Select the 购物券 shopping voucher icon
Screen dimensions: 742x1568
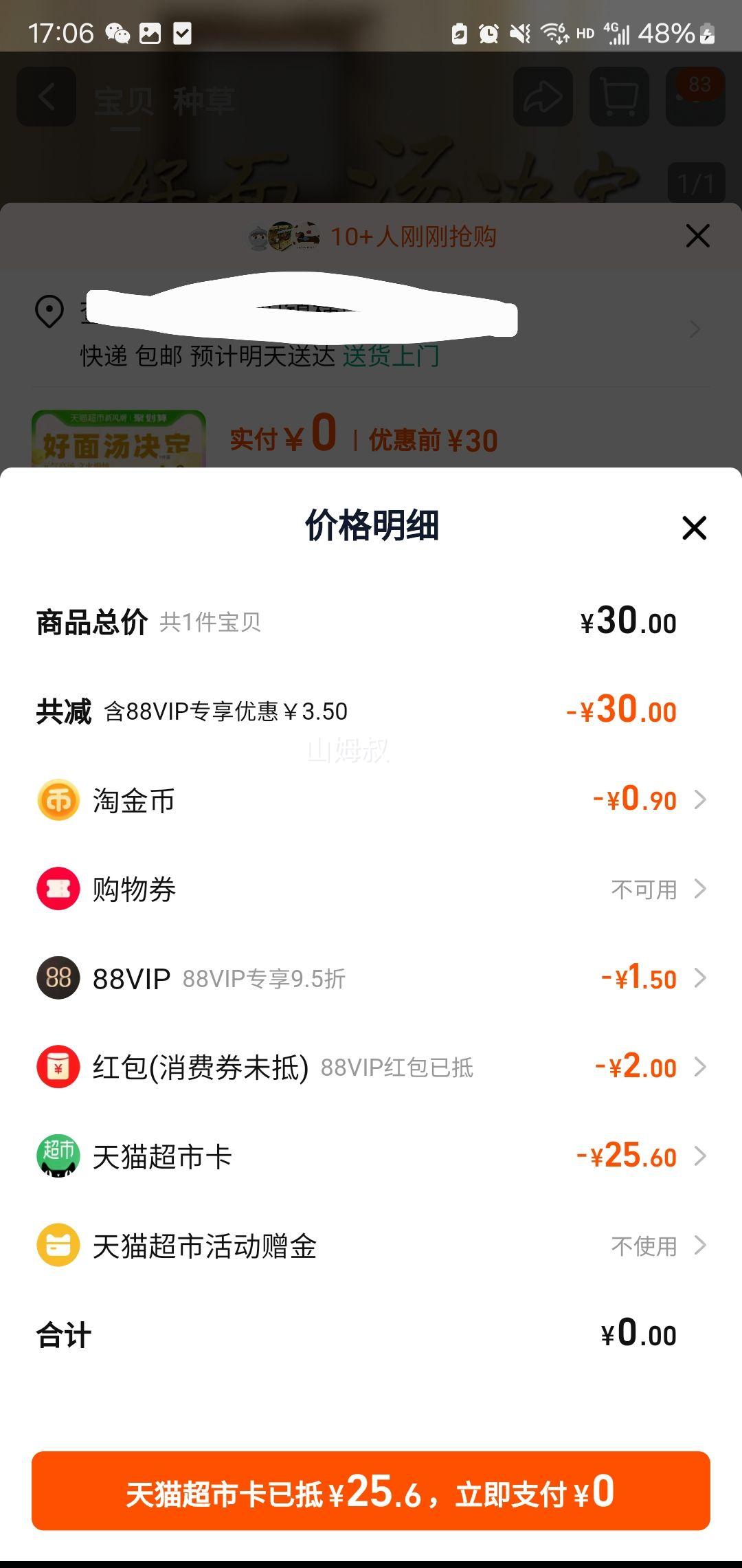(x=58, y=888)
